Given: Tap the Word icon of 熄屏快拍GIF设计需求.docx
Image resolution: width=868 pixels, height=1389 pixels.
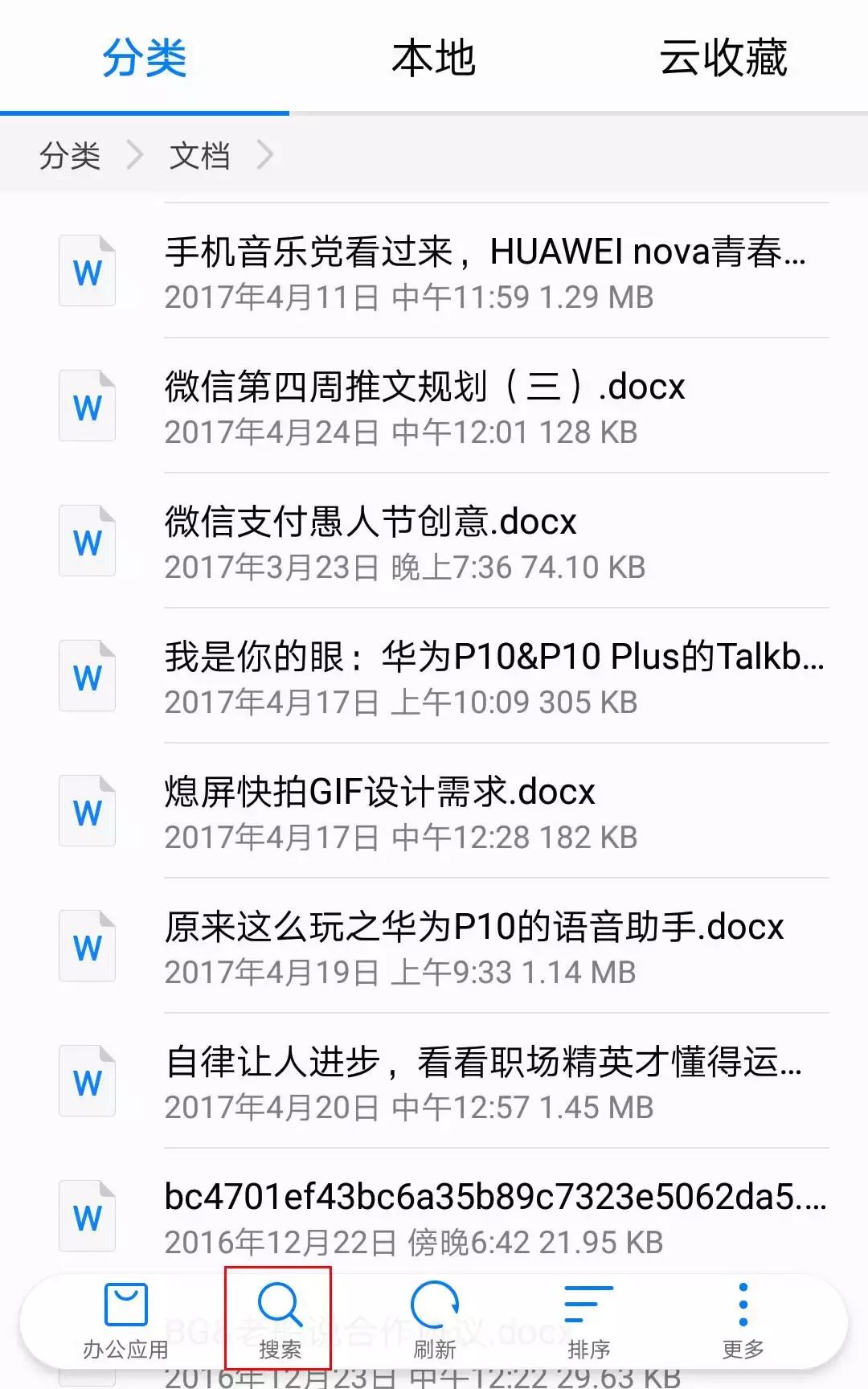Looking at the screenshot, I should 88,810.
